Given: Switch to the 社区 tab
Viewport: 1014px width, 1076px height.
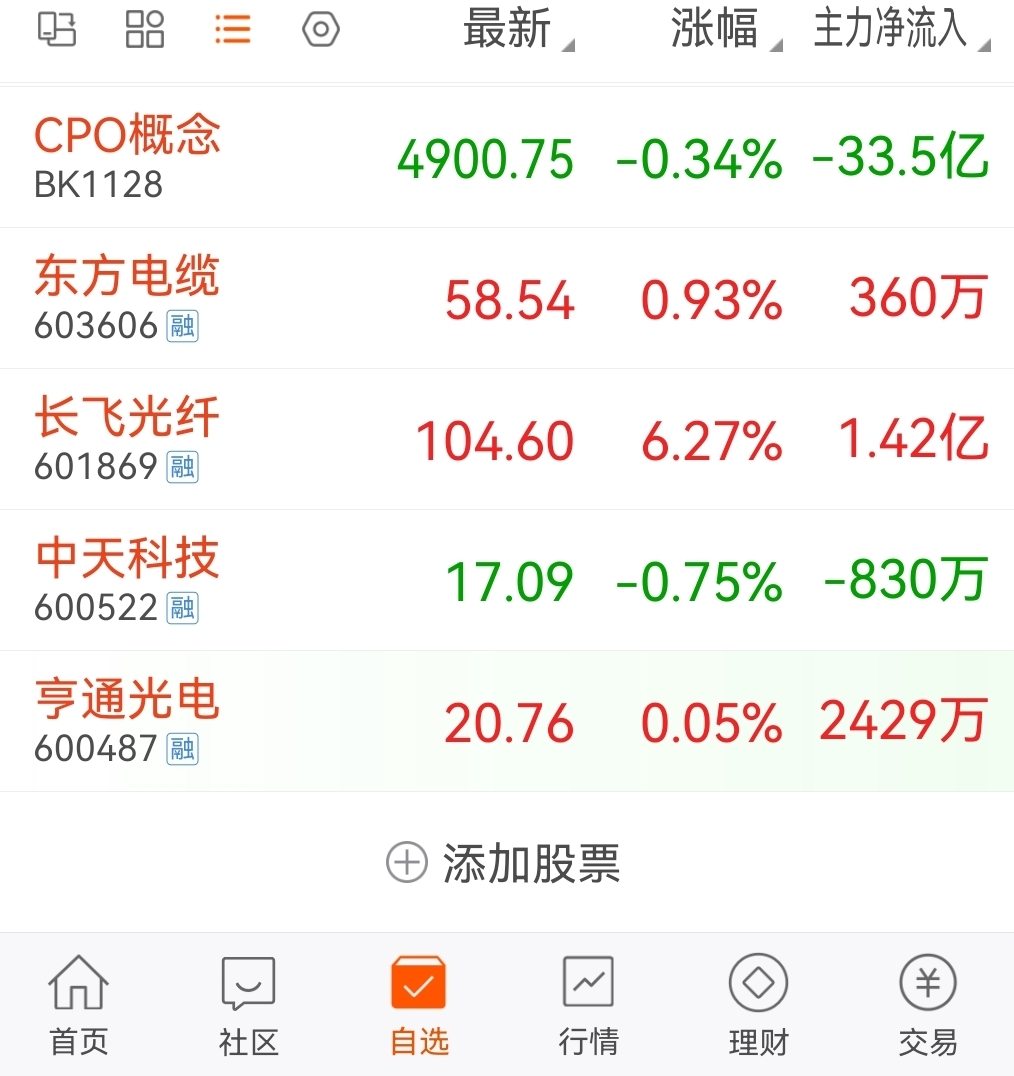Looking at the screenshot, I should click(248, 1005).
